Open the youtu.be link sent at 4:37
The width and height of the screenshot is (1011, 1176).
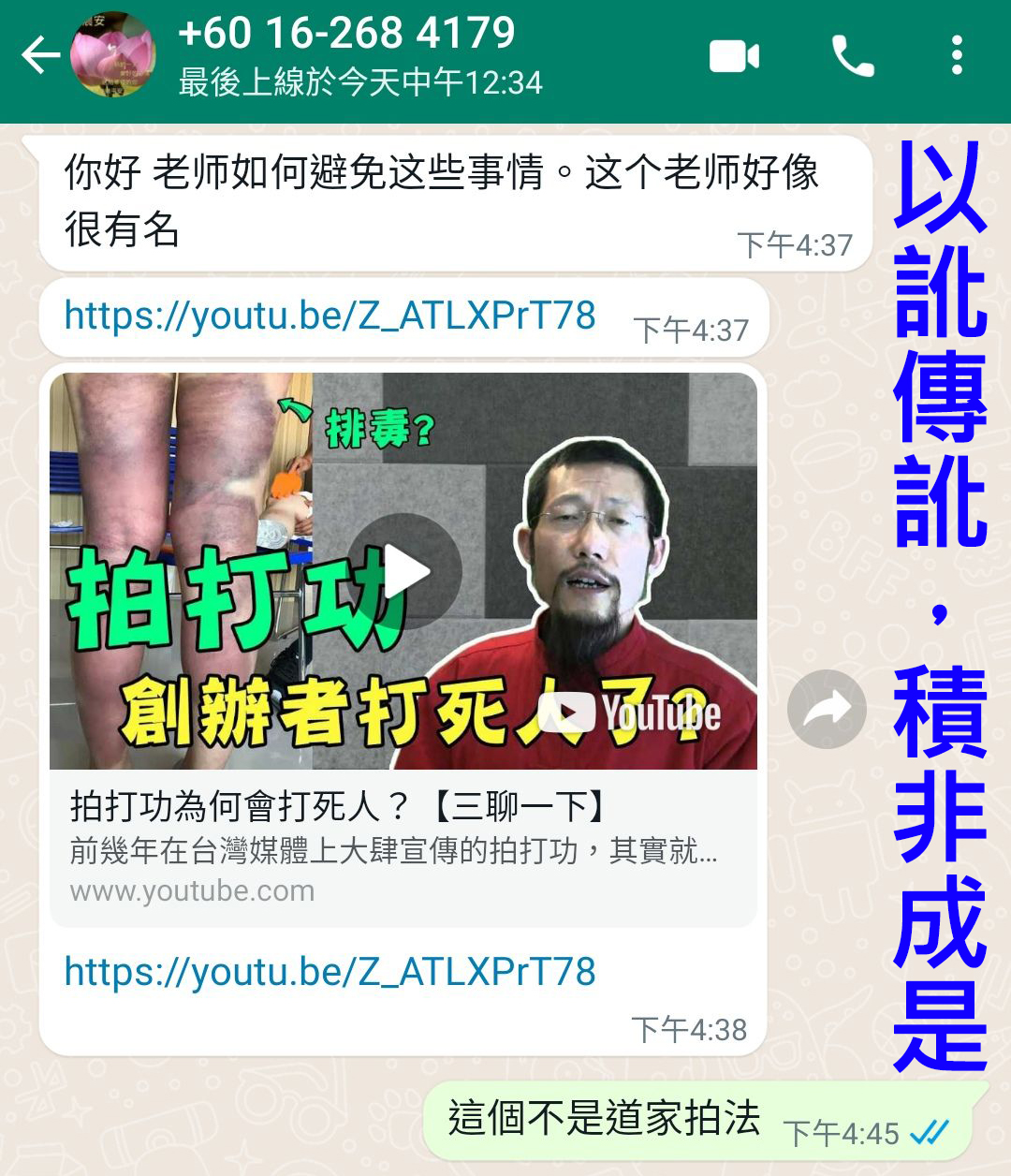pos(330,316)
